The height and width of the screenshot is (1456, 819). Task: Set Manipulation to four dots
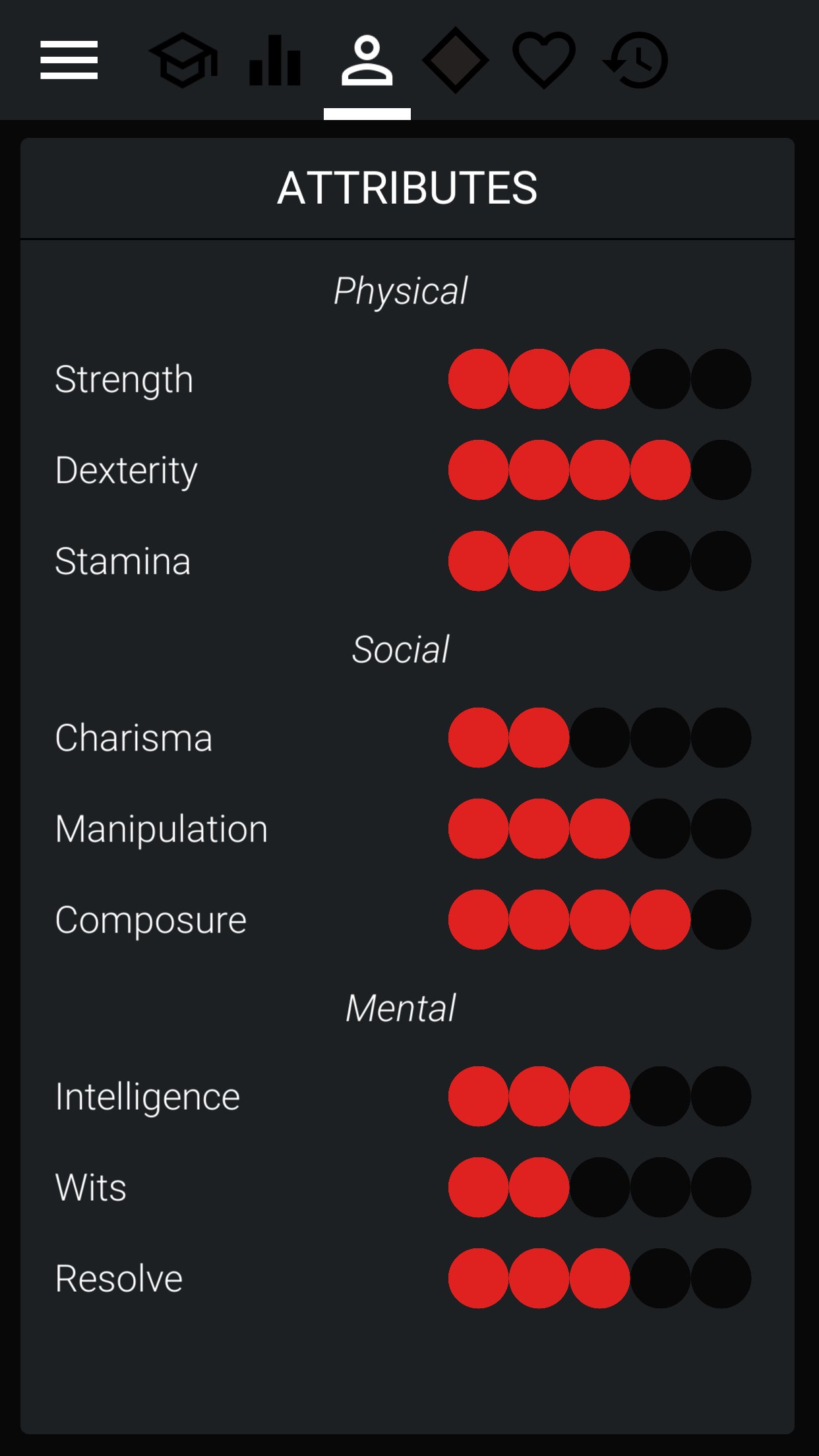point(660,829)
